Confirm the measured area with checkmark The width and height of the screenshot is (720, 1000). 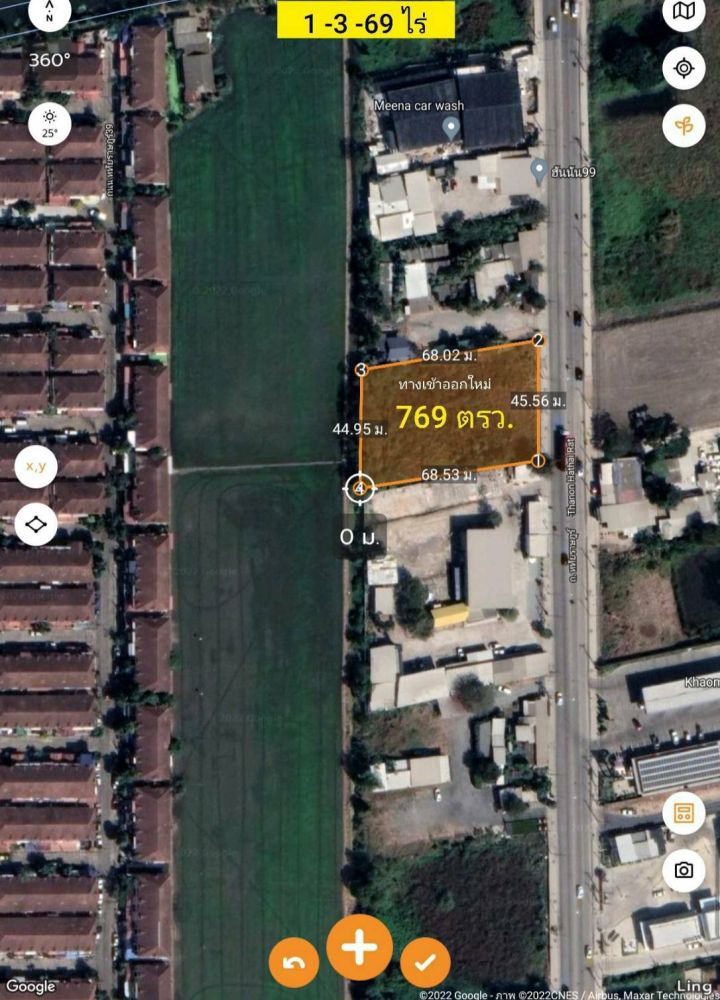[x=425, y=963]
